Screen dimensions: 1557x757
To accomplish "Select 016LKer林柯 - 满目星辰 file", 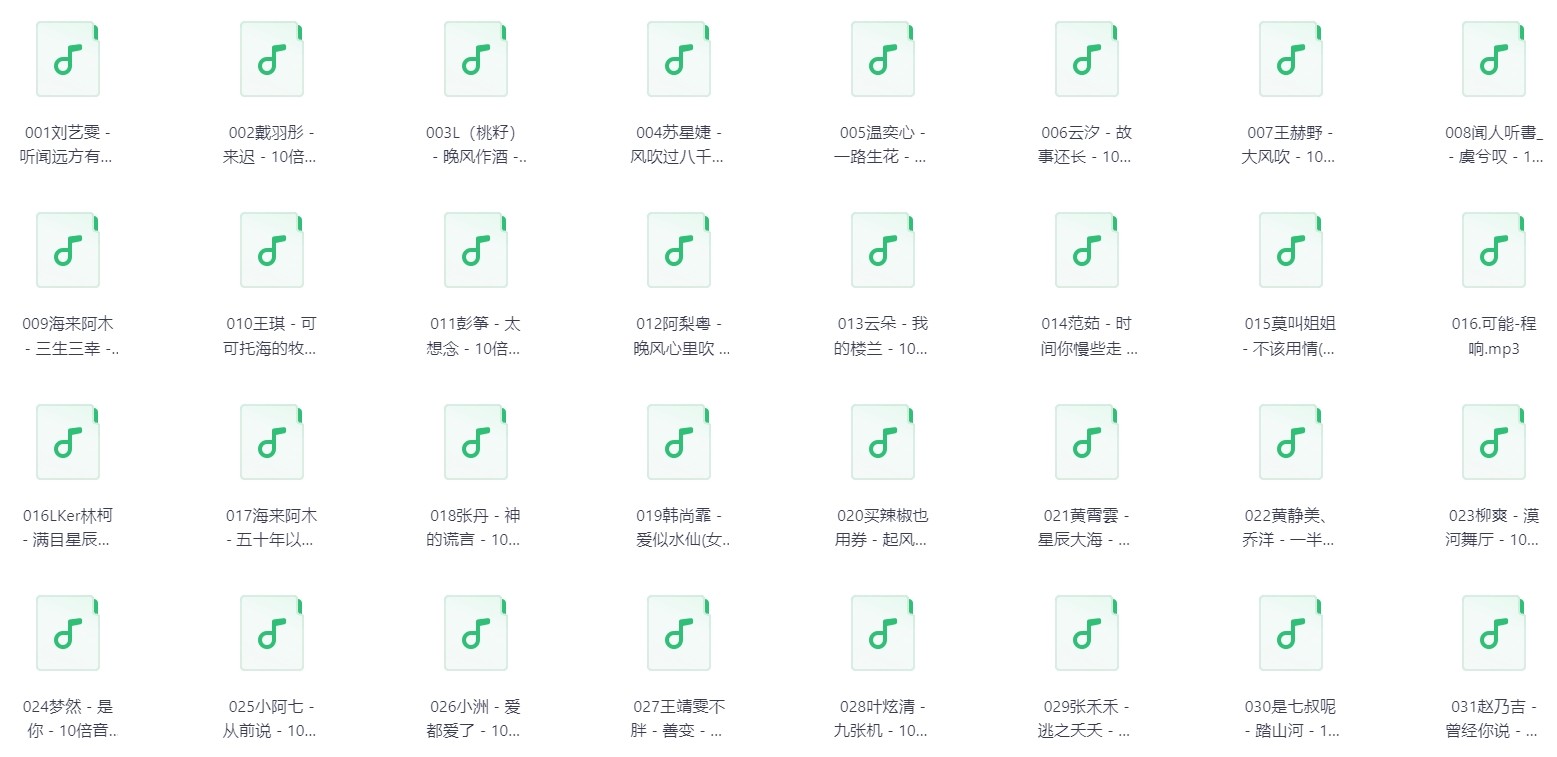I will (68, 443).
